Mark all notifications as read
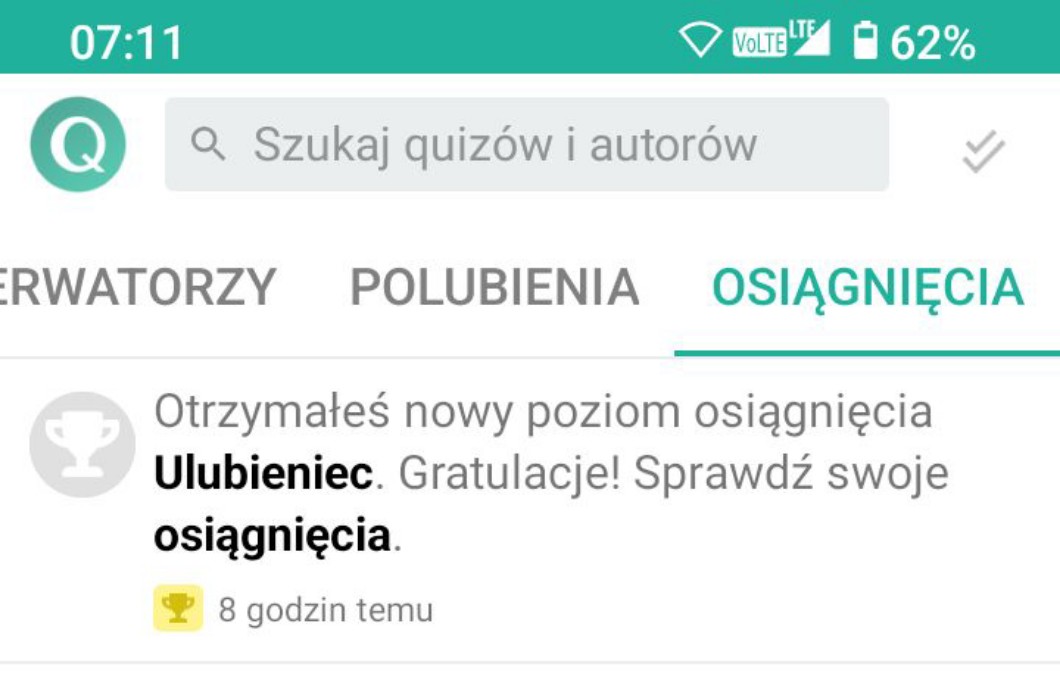 (982, 152)
